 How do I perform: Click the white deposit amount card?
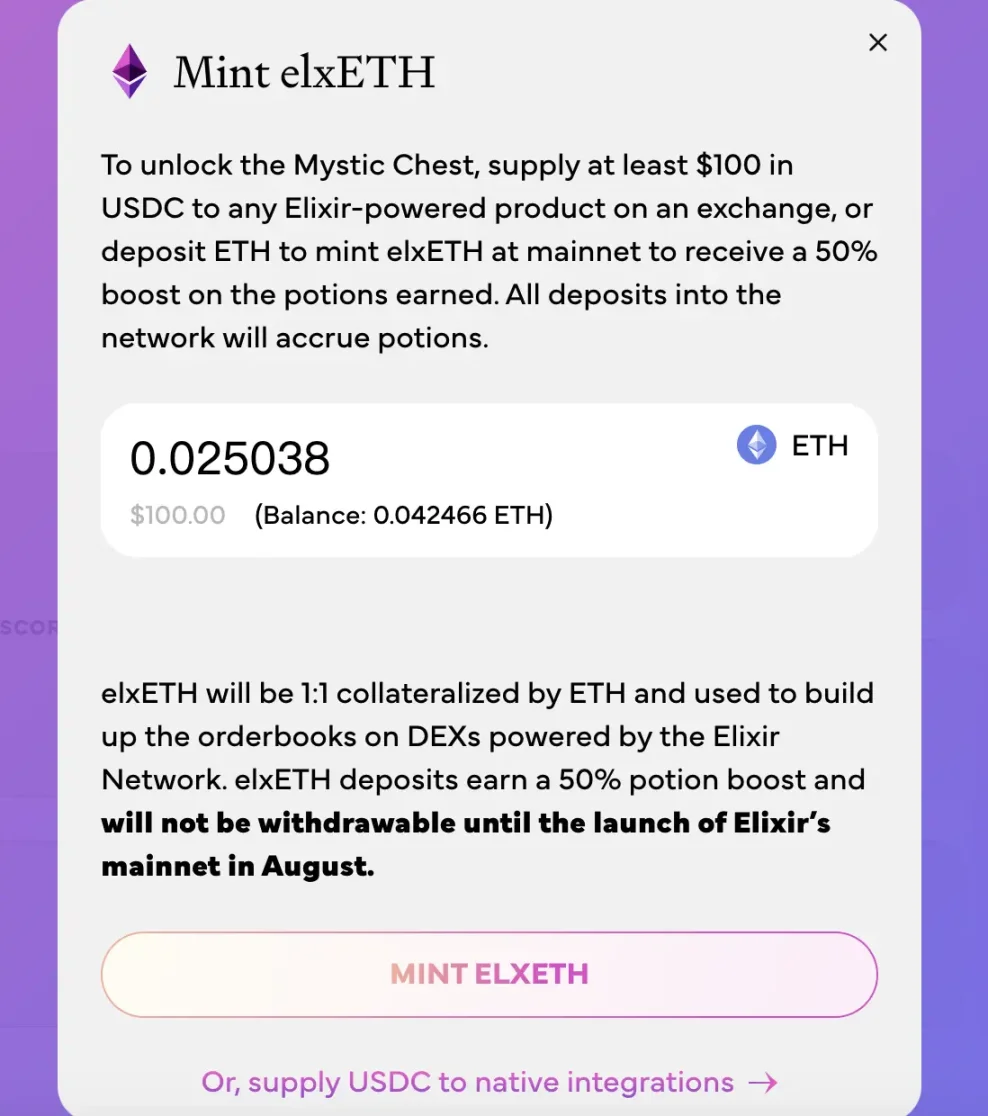coord(488,480)
